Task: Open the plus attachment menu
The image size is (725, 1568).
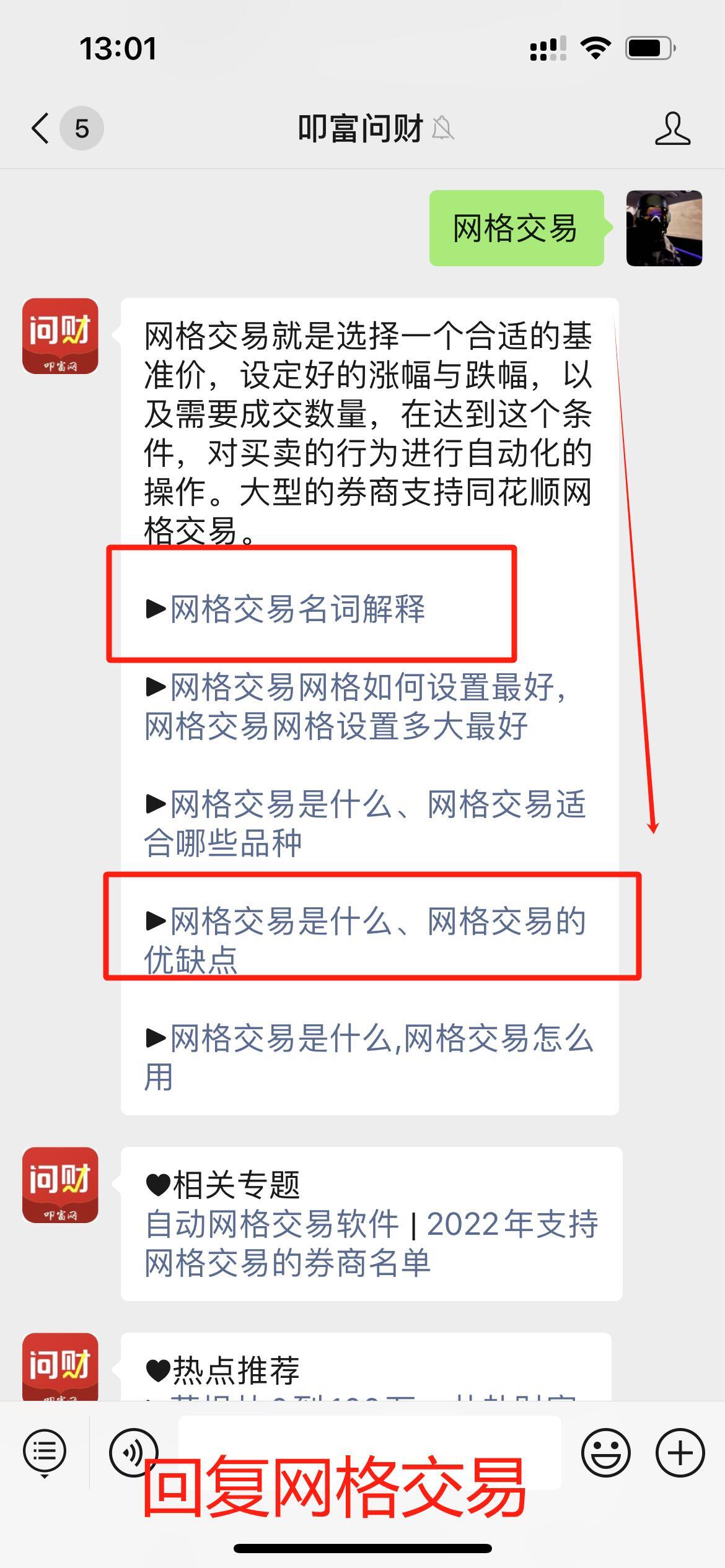Action: [x=680, y=1453]
